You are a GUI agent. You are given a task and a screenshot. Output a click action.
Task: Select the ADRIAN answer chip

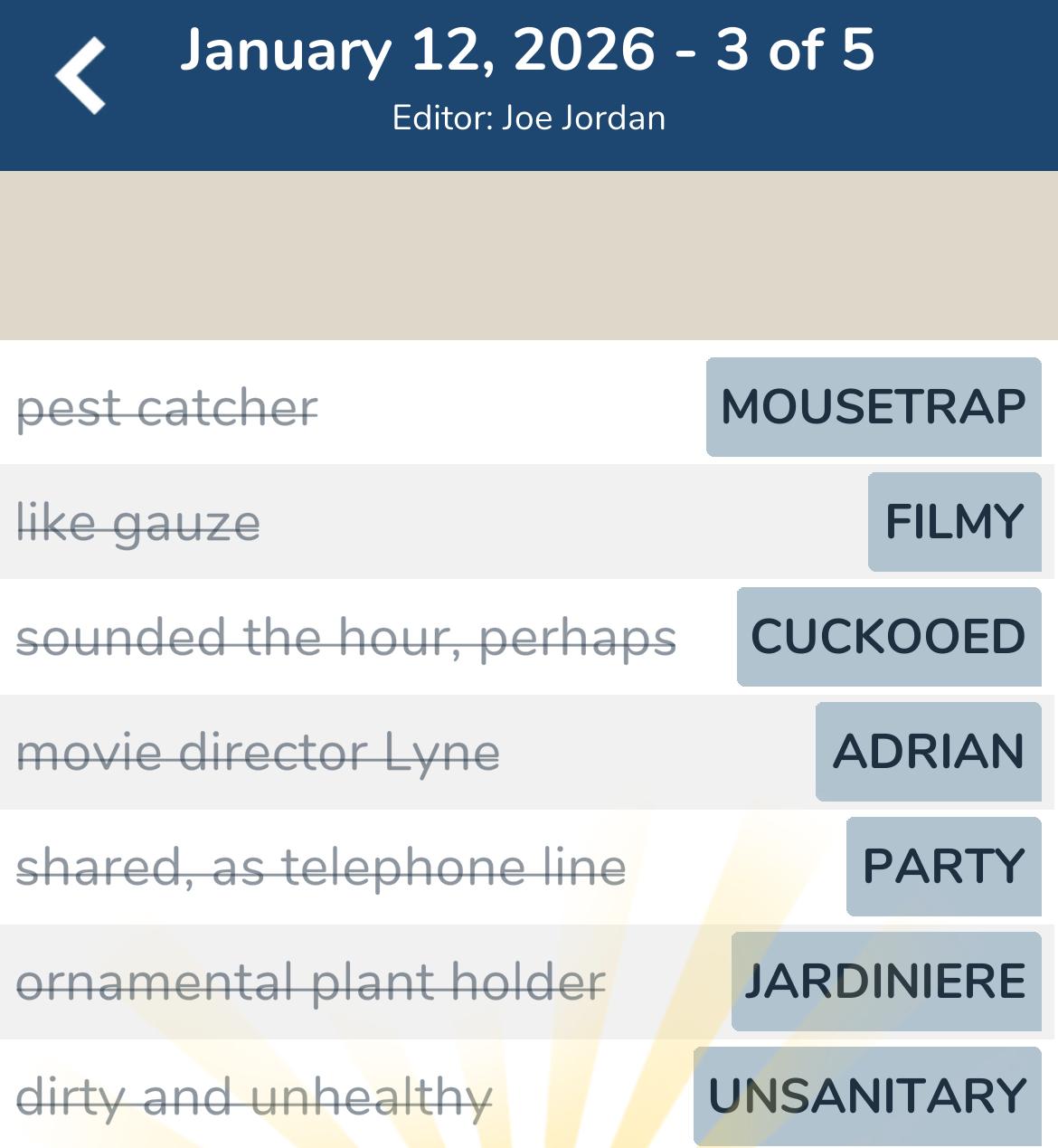(928, 752)
